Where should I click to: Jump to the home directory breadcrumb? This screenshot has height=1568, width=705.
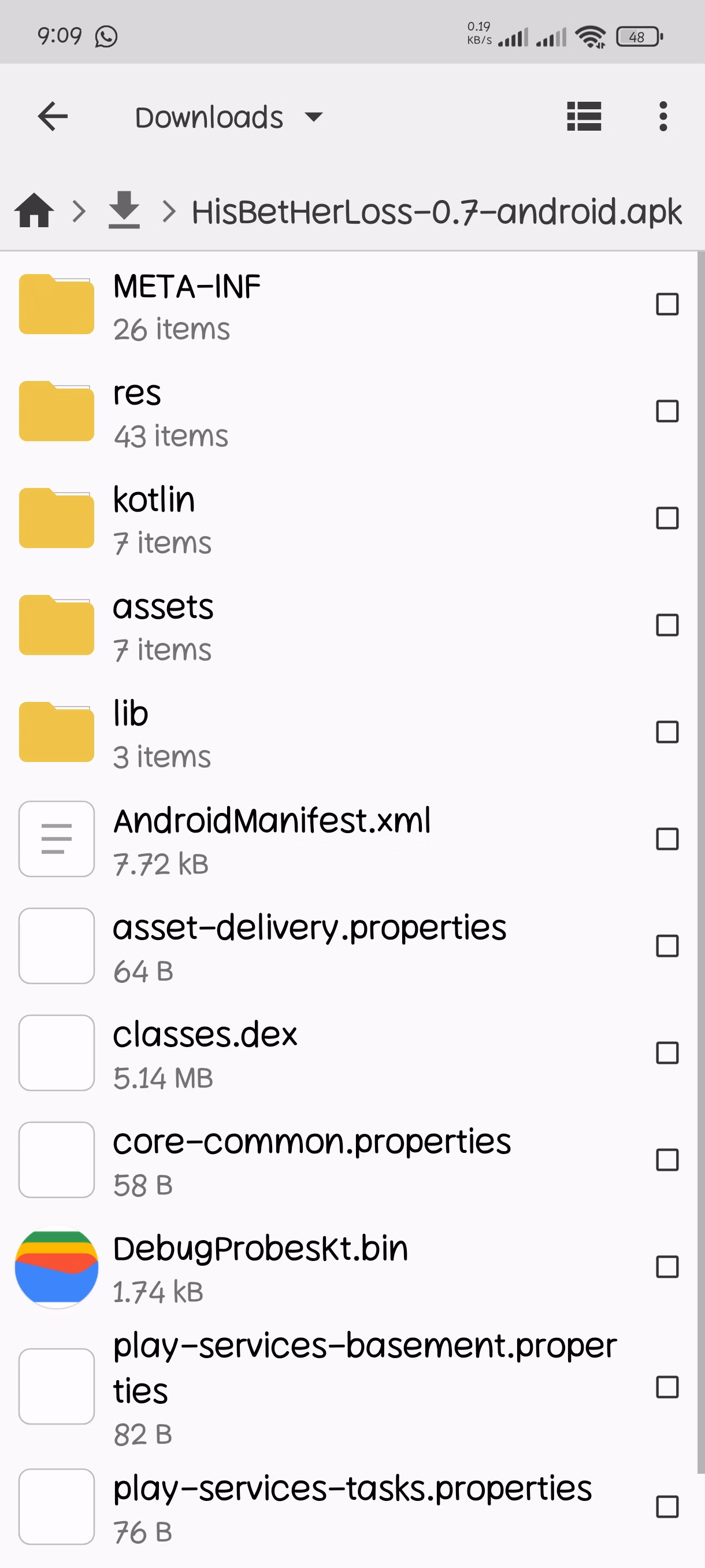[x=34, y=211]
